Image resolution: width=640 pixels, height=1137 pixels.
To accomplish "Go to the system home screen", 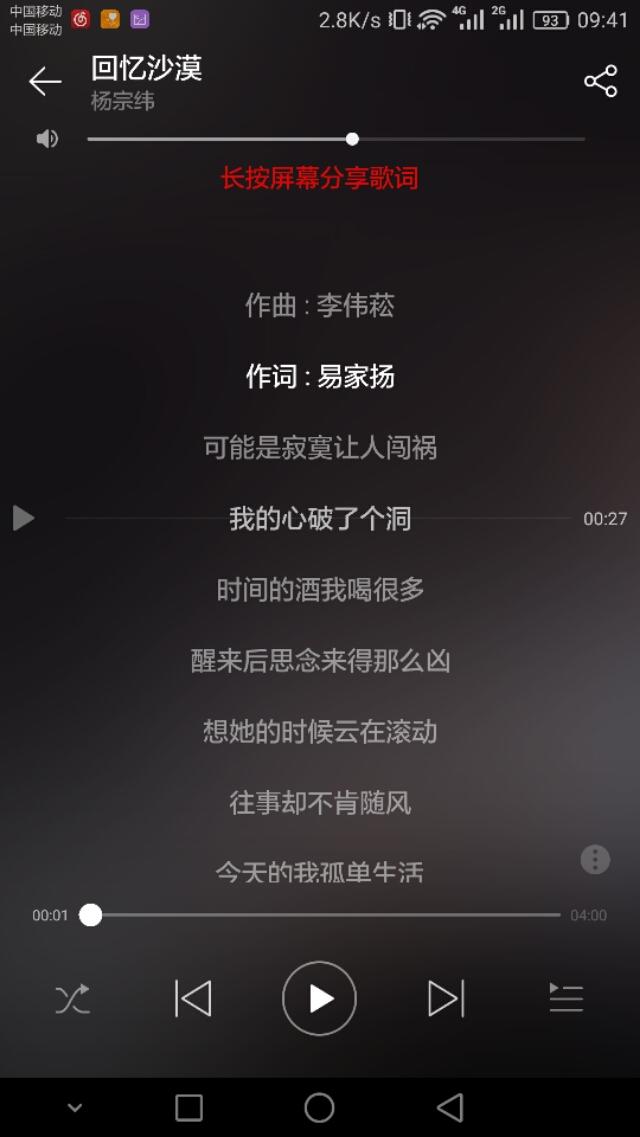I will pos(319,1107).
